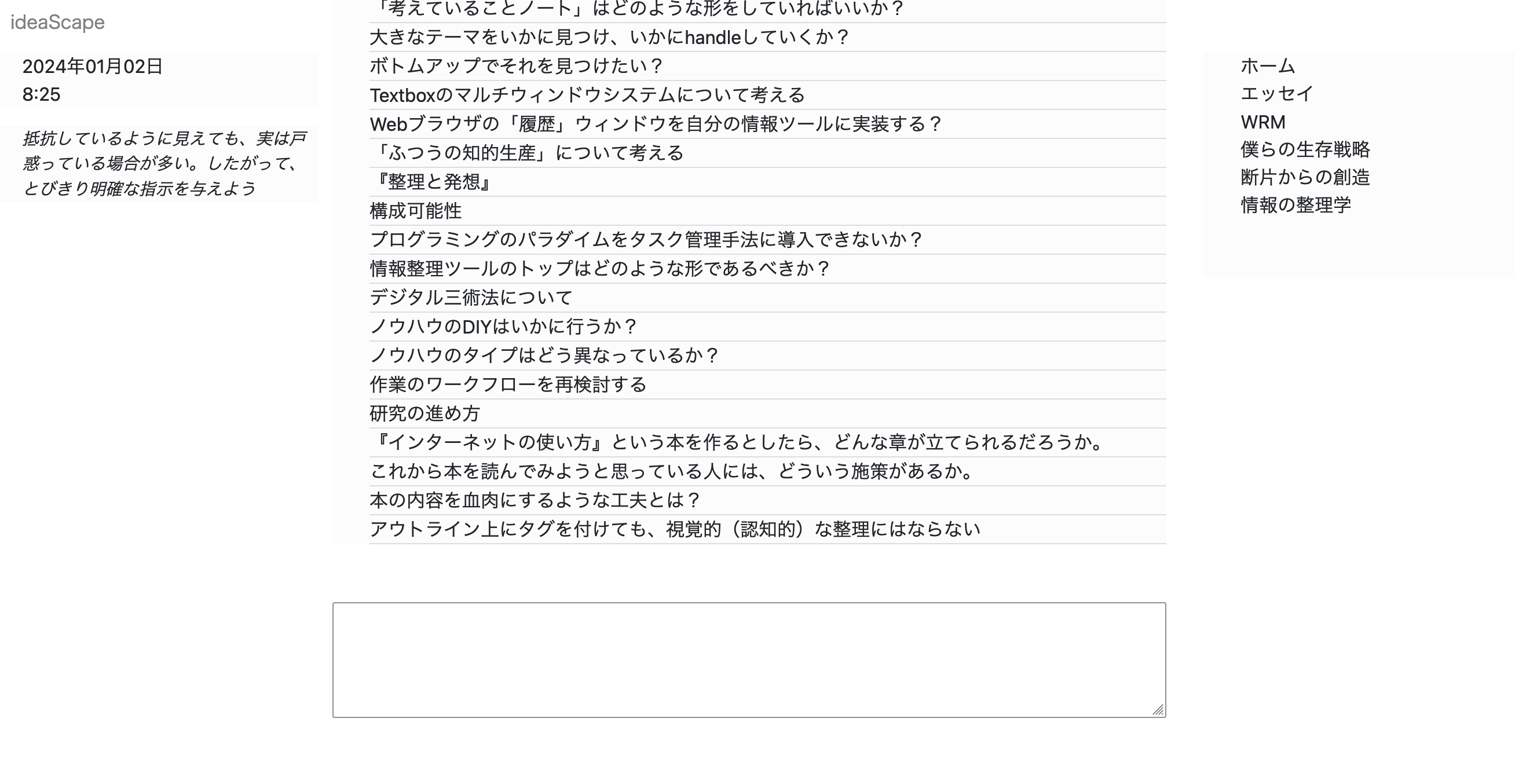Open the ホーム navigation link

coord(1267,66)
